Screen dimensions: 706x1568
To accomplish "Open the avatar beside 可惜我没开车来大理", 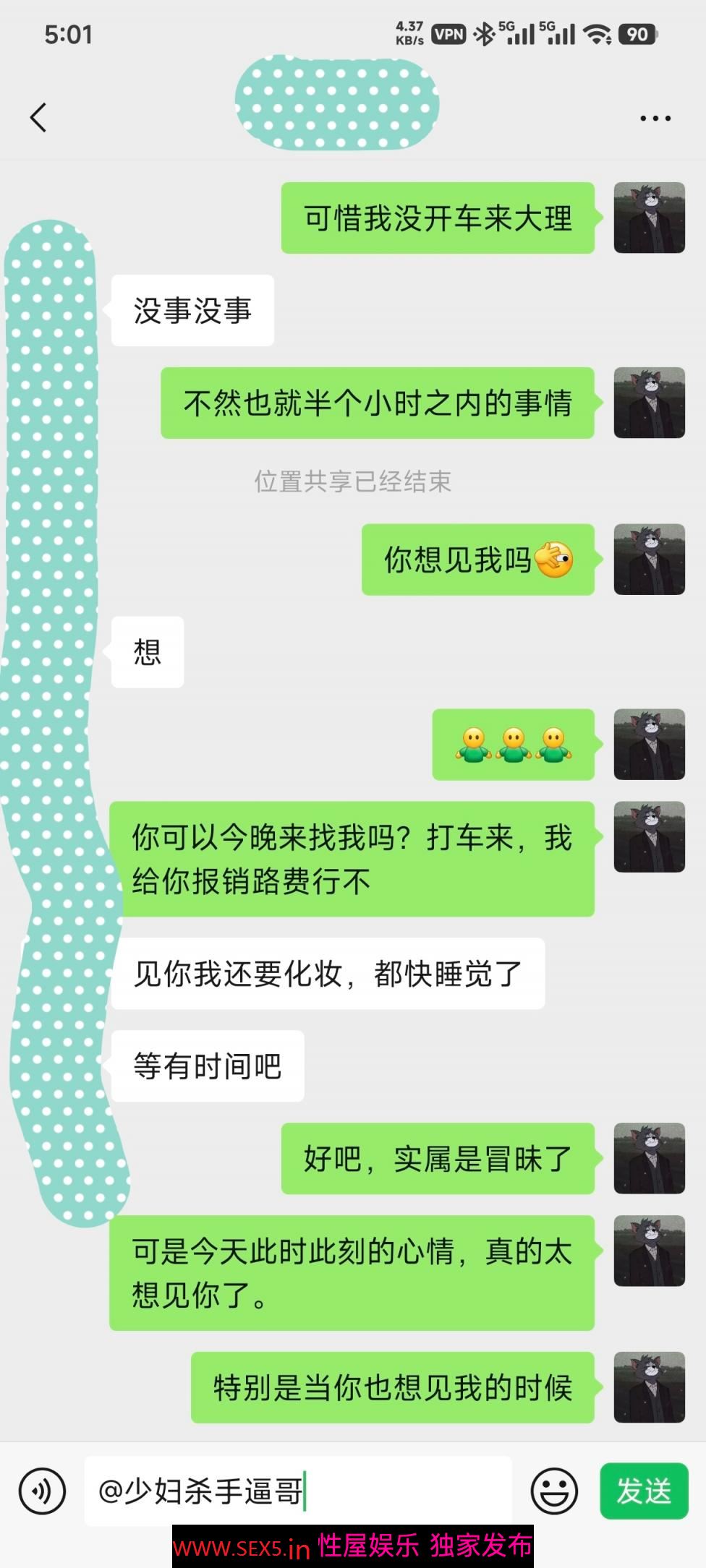I will pyautogui.click(x=649, y=218).
